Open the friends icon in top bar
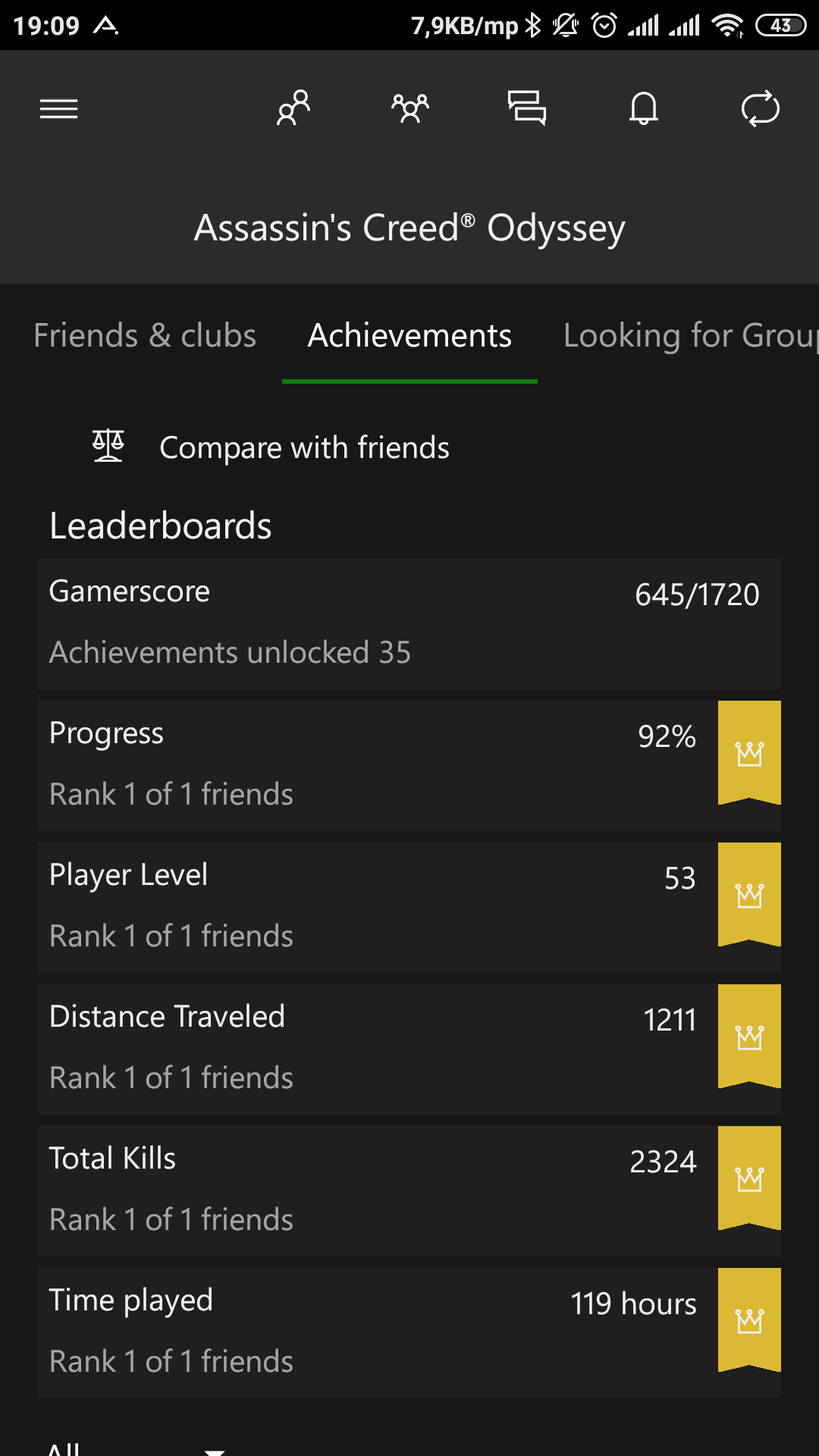 pos(293,108)
